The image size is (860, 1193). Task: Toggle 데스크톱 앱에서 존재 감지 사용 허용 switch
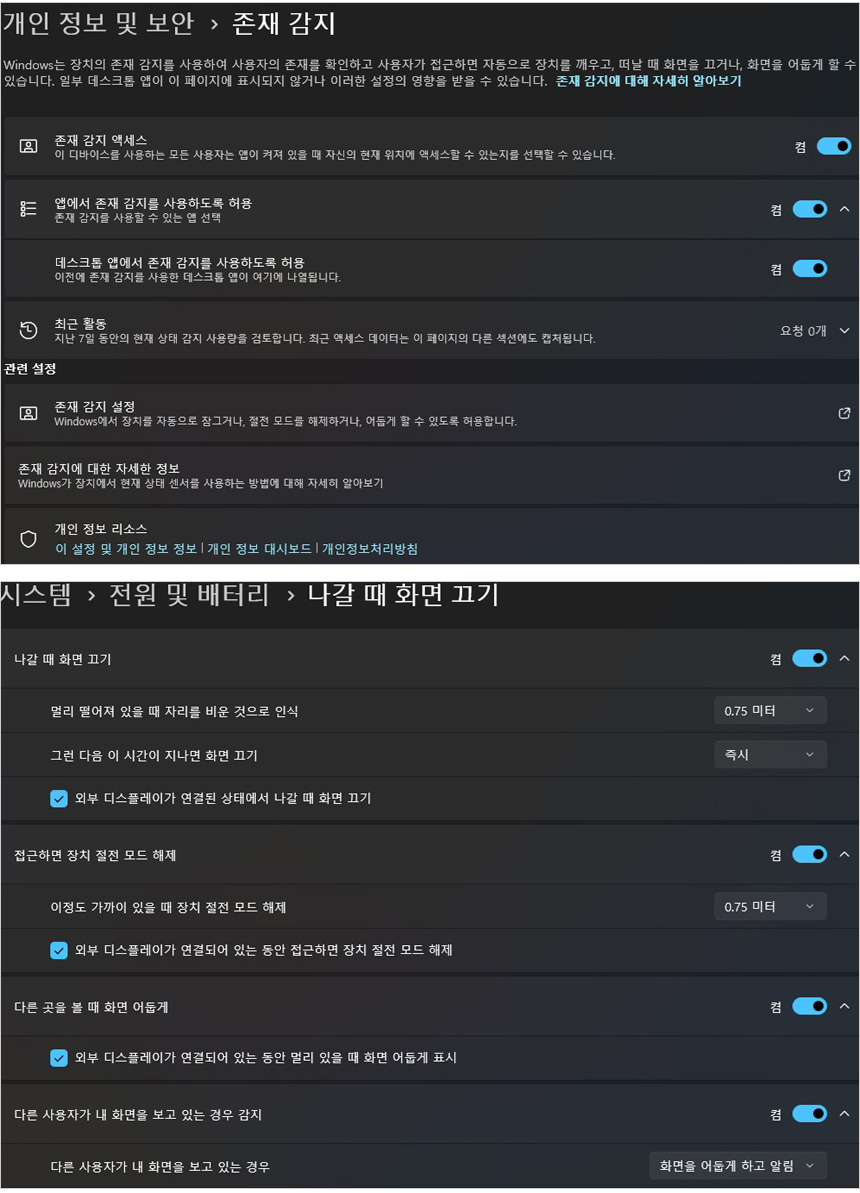[x=809, y=269]
